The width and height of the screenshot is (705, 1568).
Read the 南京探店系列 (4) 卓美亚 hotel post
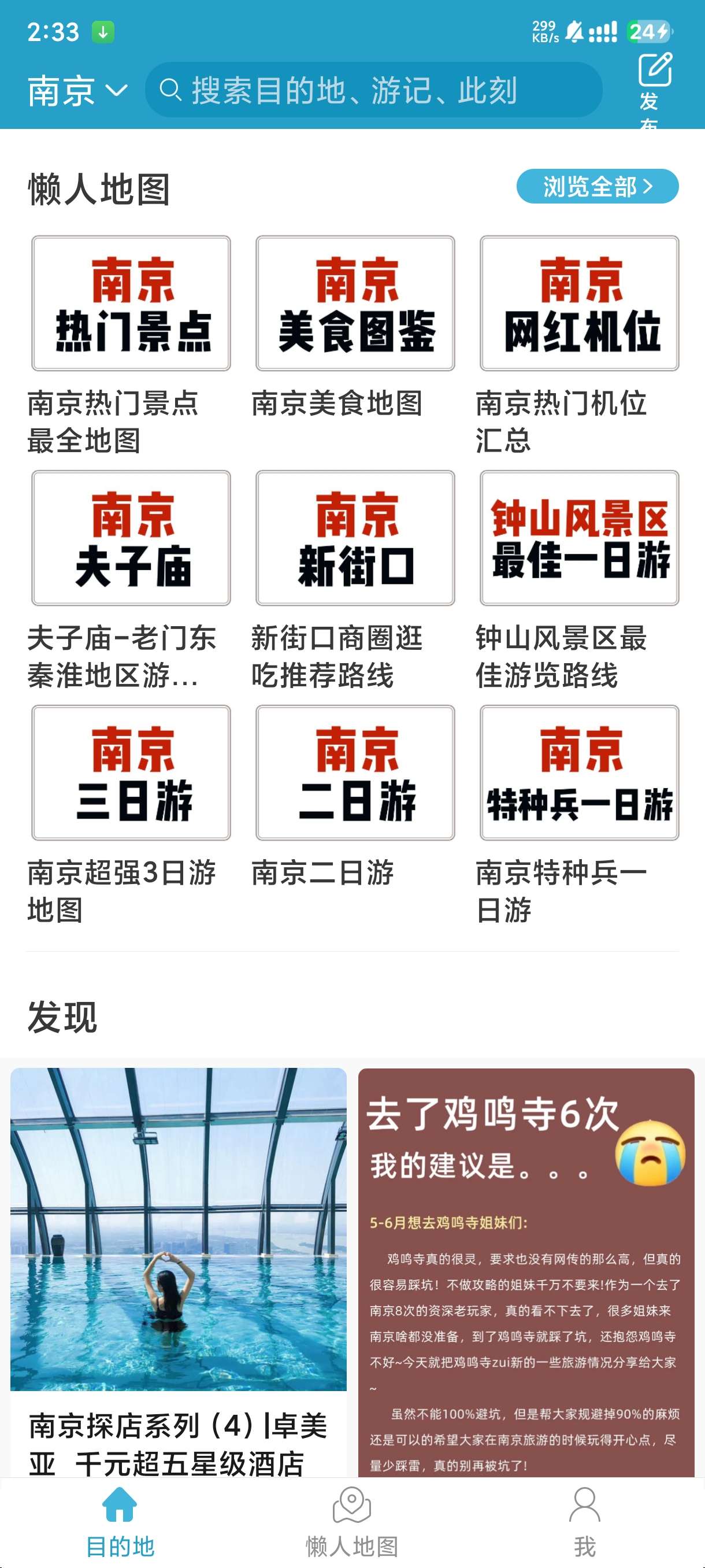[x=178, y=1272]
